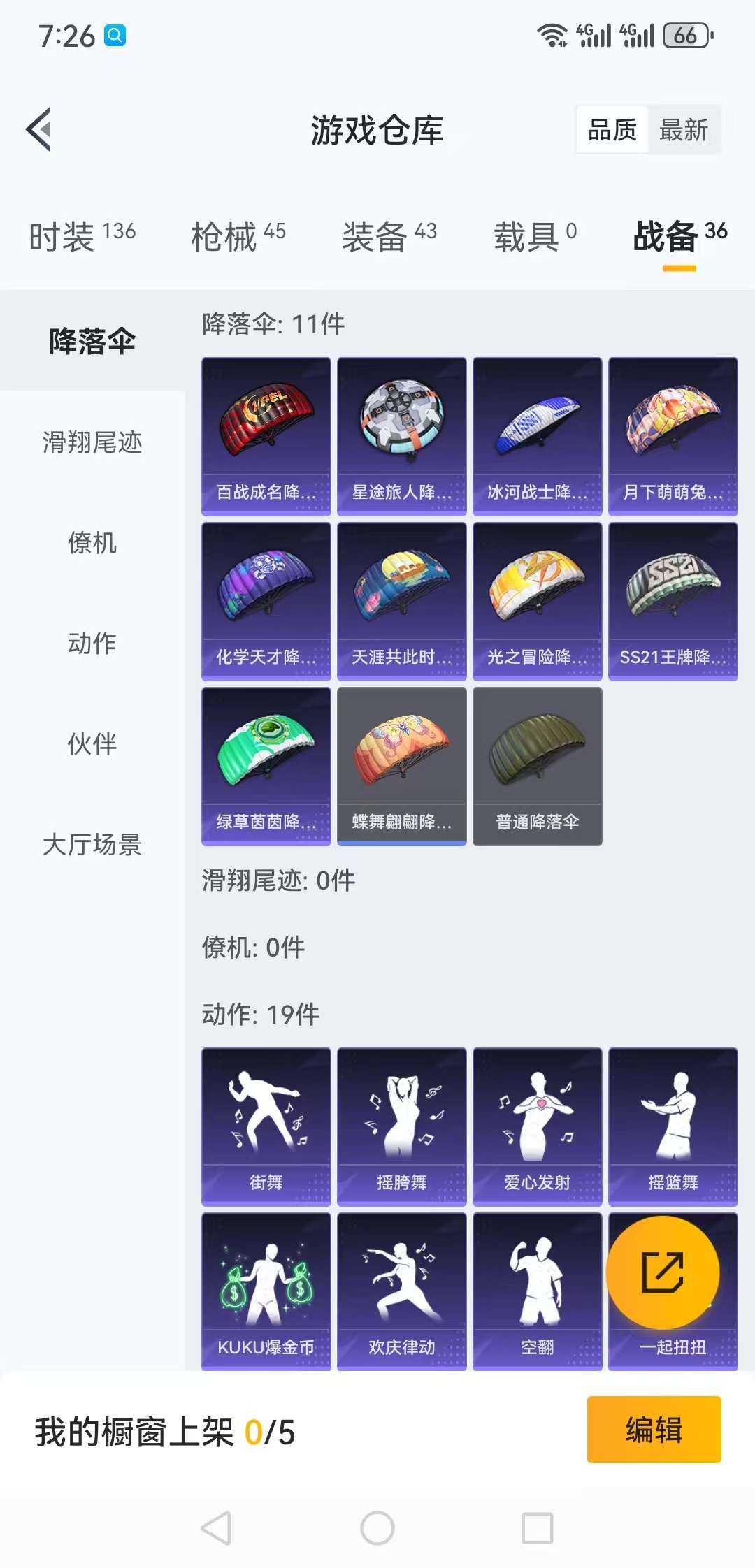Viewport: 755px width, 1568px height.
Task: Sort the warehouse by 品质
Action: click(x=612, y=130)
